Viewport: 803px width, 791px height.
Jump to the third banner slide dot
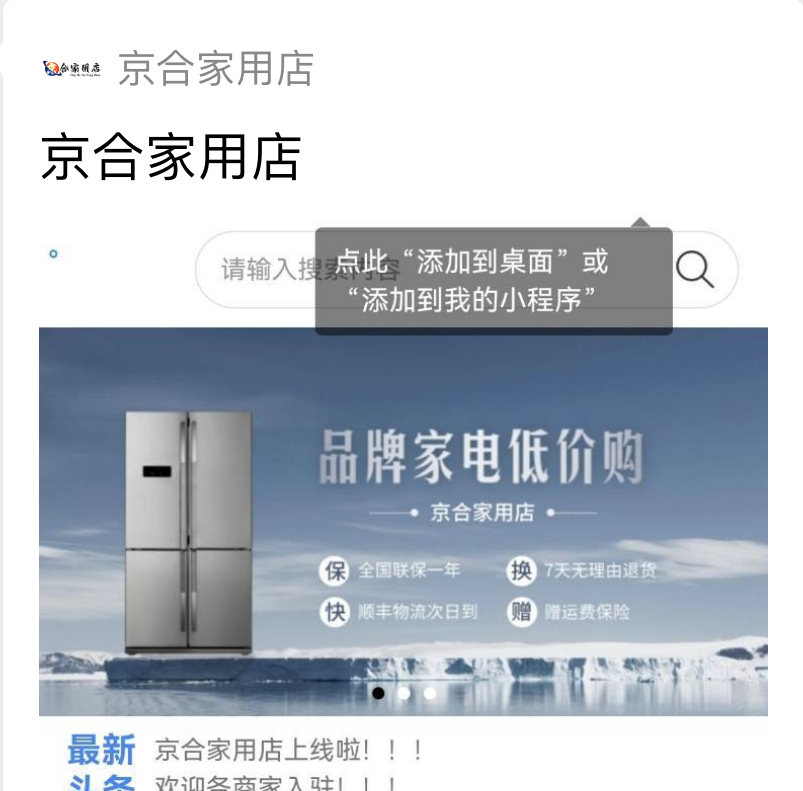[x=430, y=693]
